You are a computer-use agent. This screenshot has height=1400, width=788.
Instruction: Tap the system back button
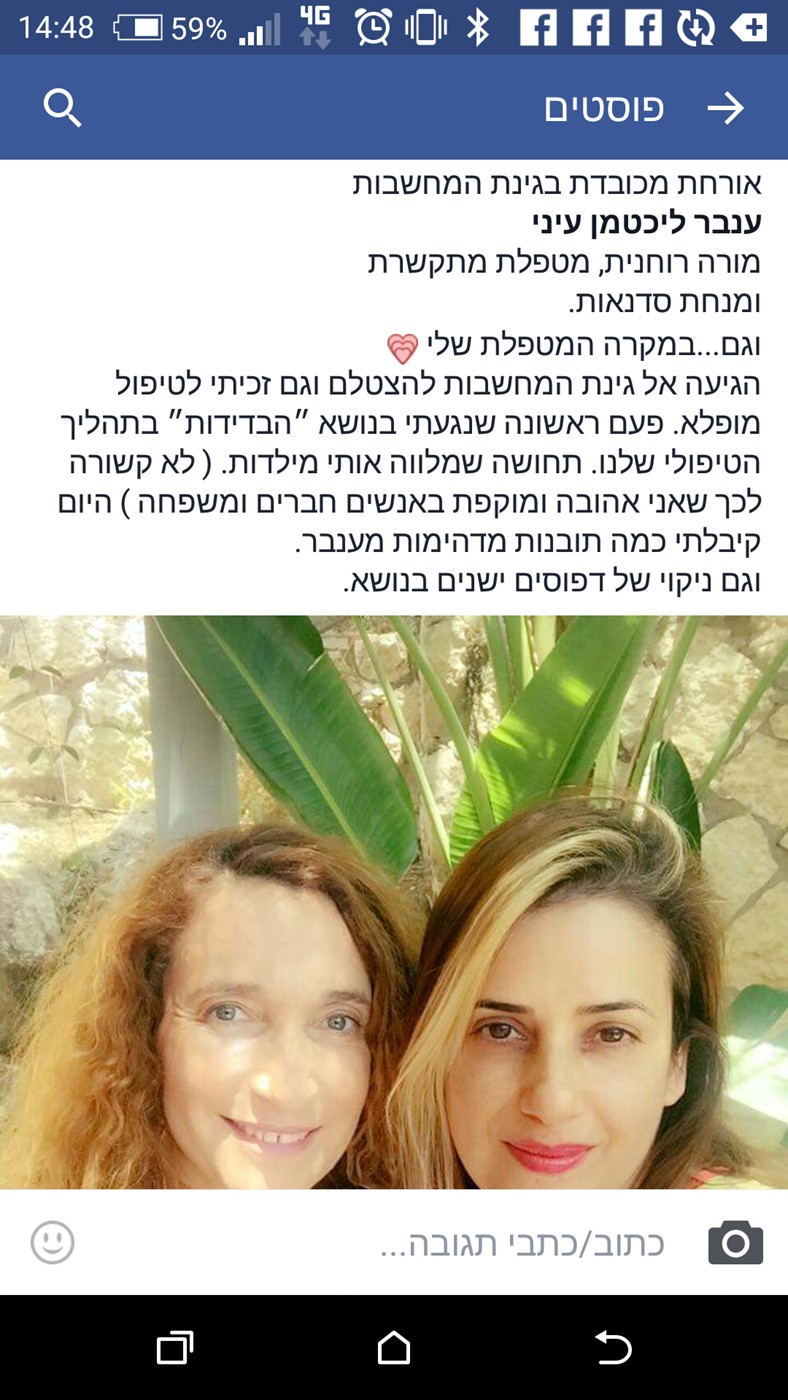(613, 1348)
